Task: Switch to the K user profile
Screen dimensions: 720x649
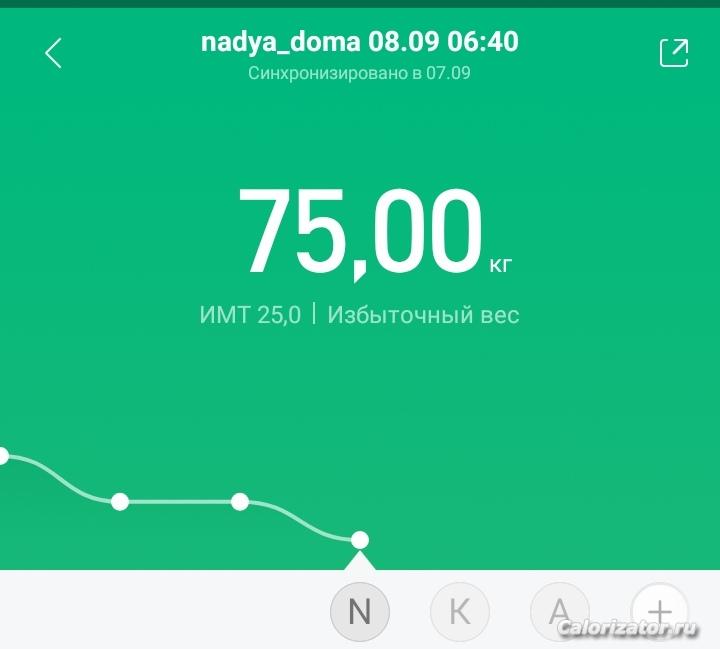Action: click(x=459, y=610)
